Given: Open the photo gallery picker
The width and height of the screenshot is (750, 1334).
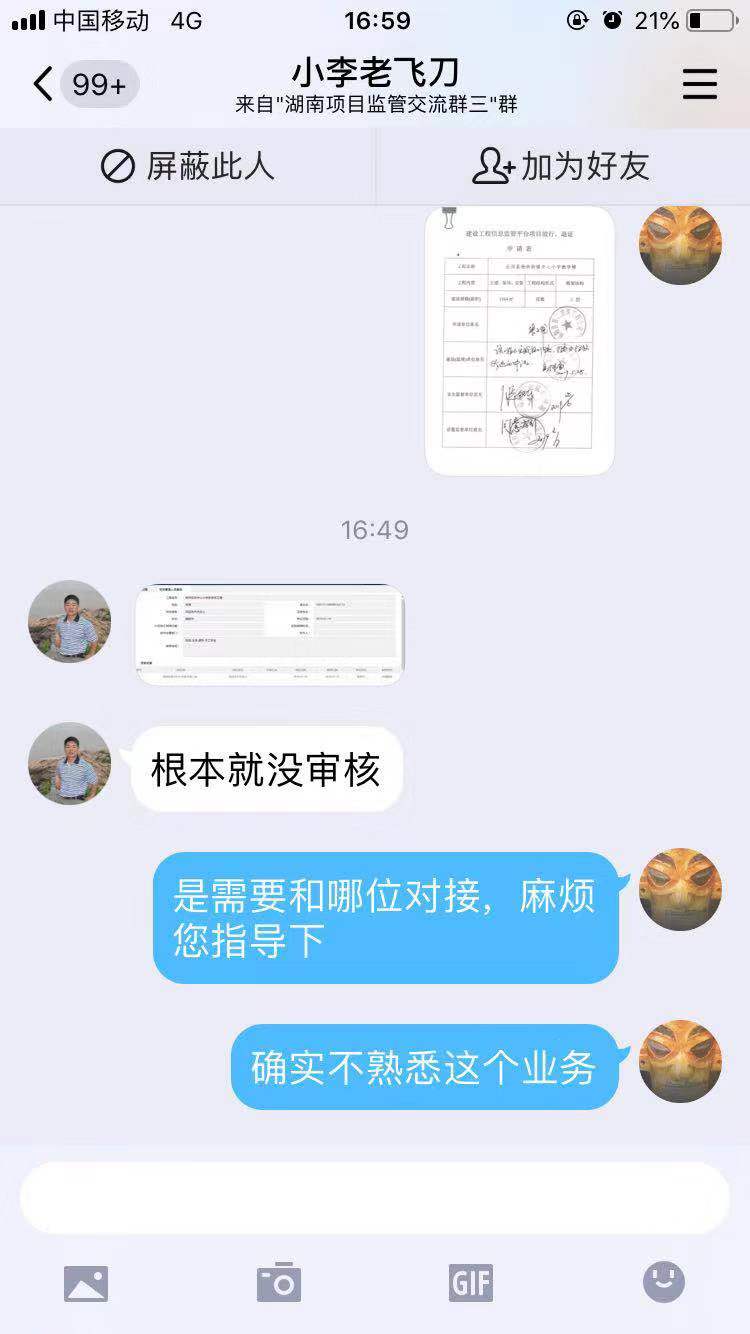Looking at the screenshot, I should pyautogui.click(x=86, y=1283).
